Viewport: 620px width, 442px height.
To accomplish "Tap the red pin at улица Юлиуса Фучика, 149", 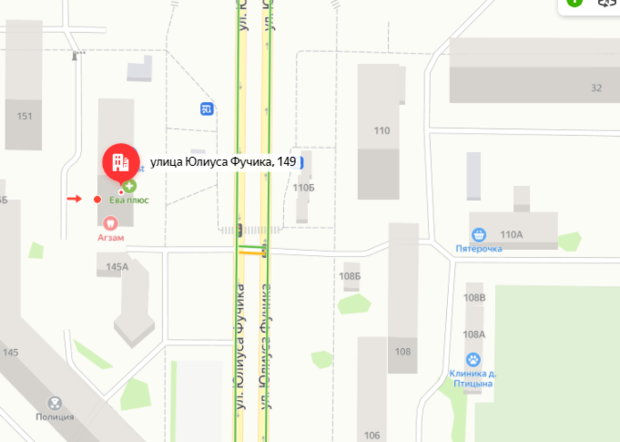I will [x=118, y=162].
